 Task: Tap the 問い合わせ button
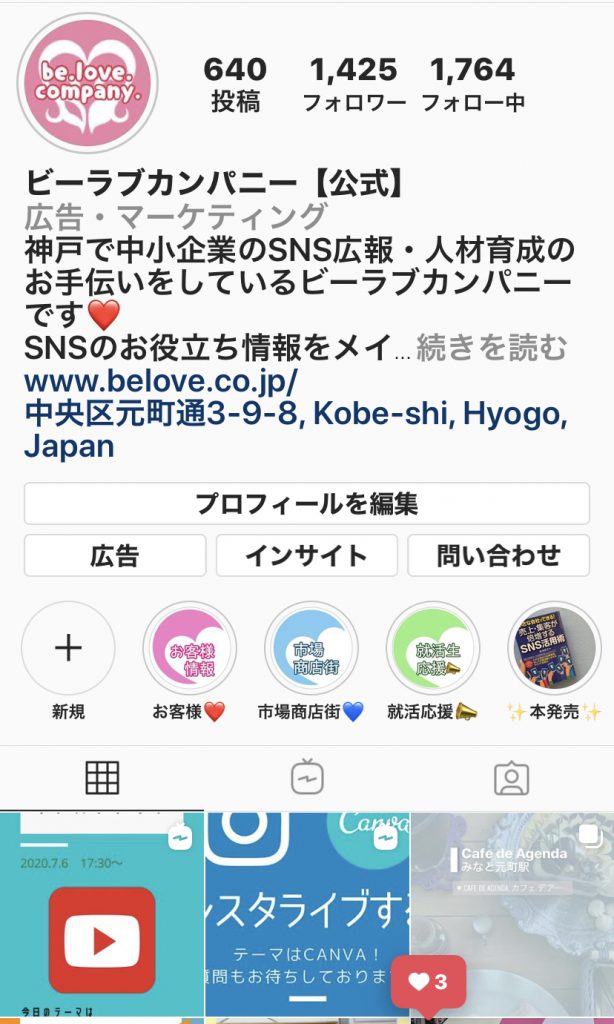[498, 556]
